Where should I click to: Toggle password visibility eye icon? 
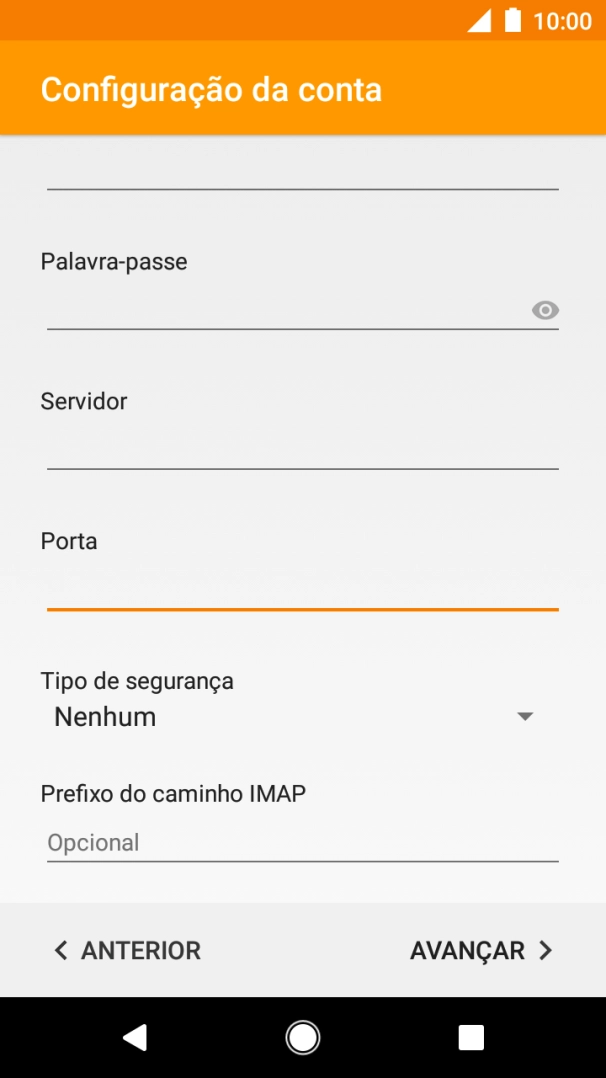[545, 310]
